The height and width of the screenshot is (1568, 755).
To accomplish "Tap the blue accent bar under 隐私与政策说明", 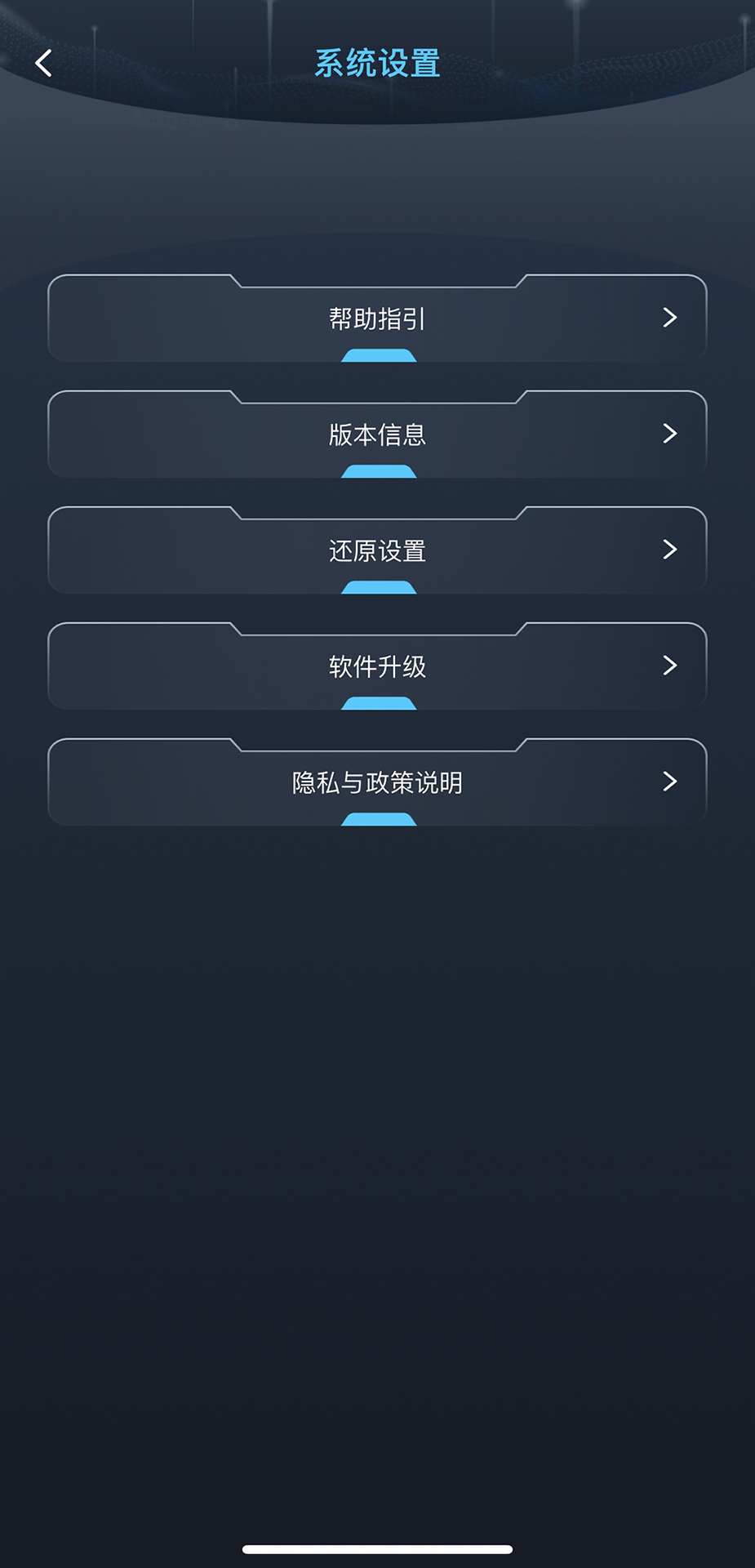I will click(x=377, y=820).
